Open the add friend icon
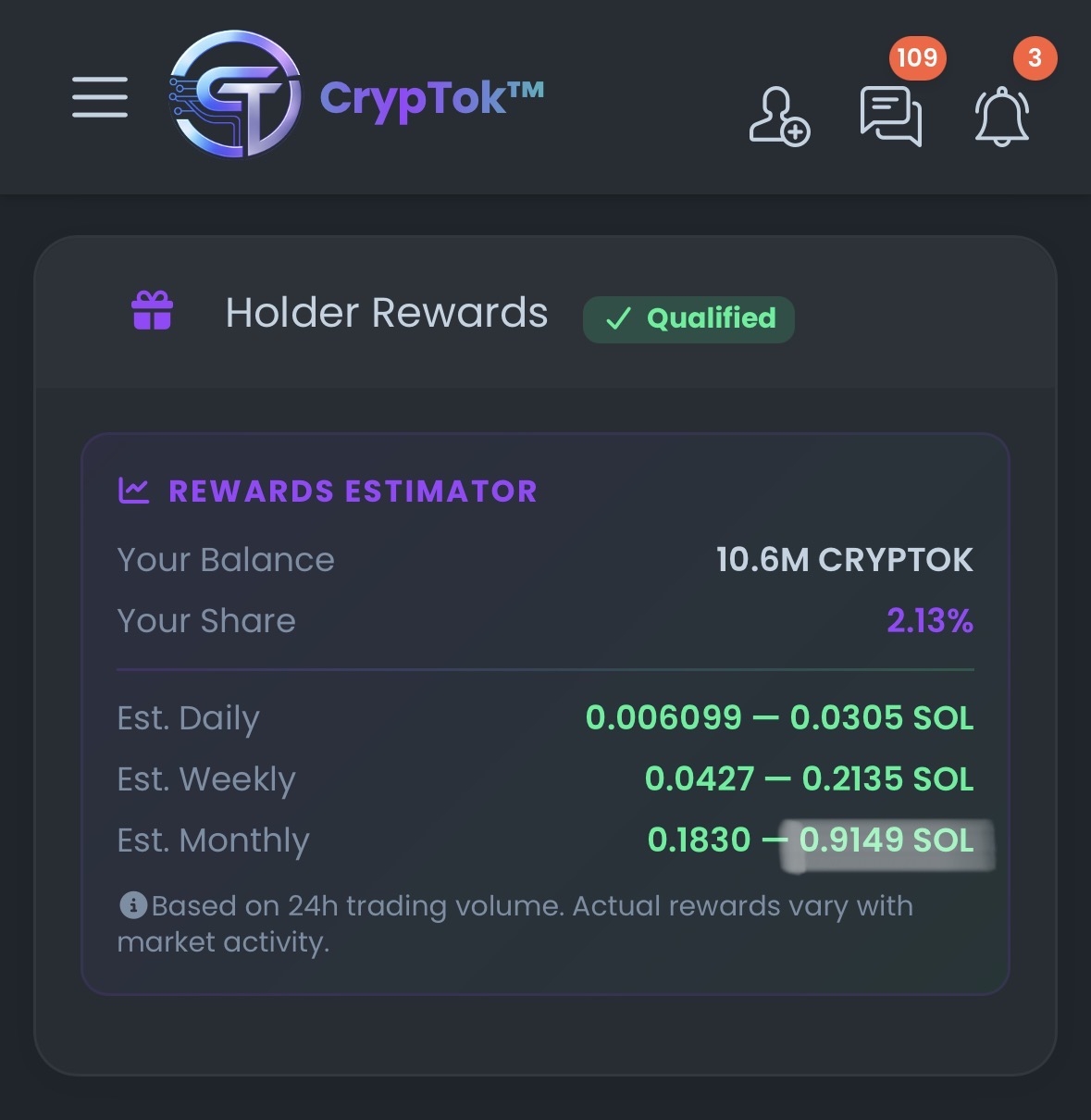This screenshot has height=1120, width=1091. pyautogui.click(x=778, y=117)
